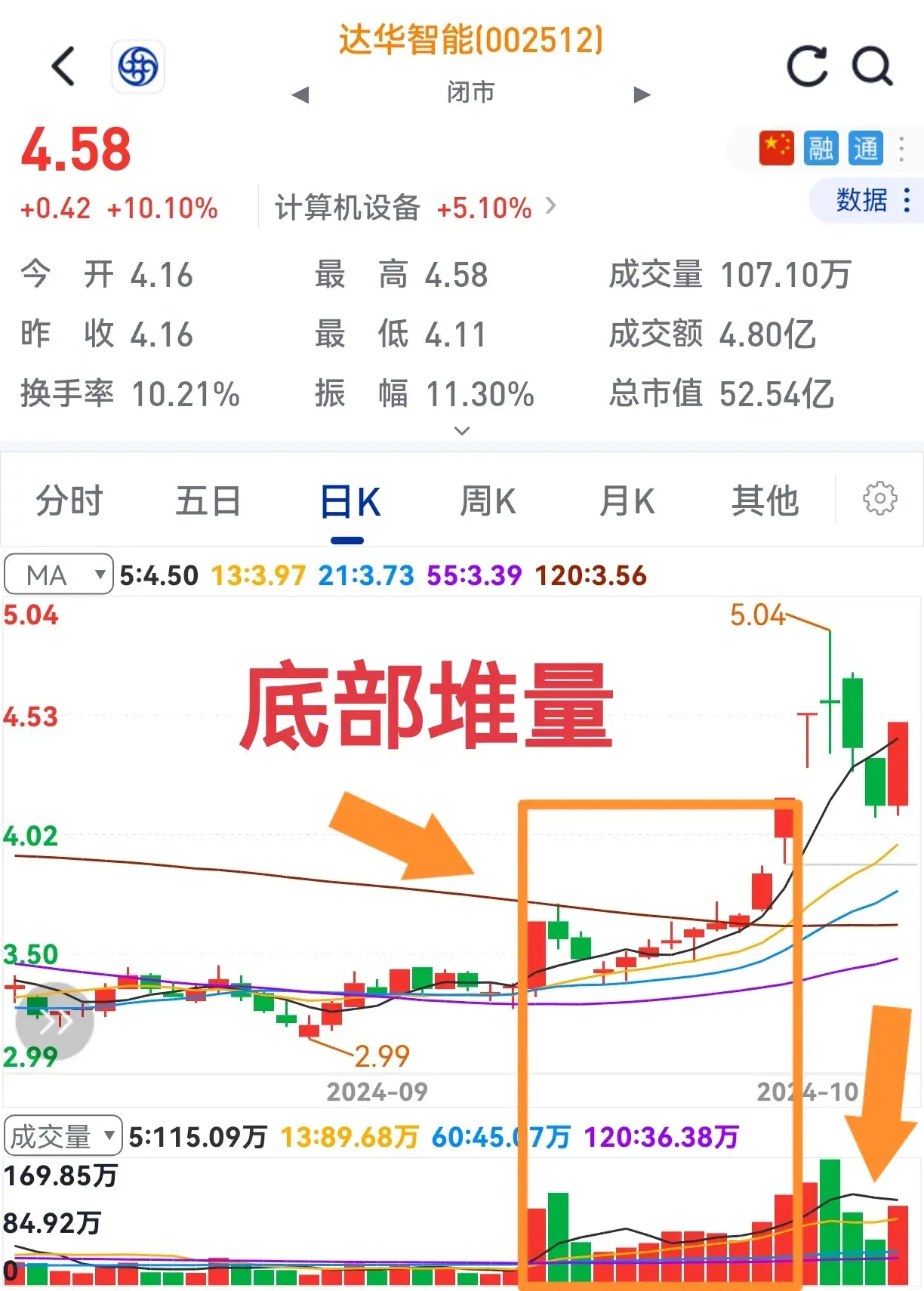Select the 日K chart tab
924x1291 pixels.
[x=349, y=502]
